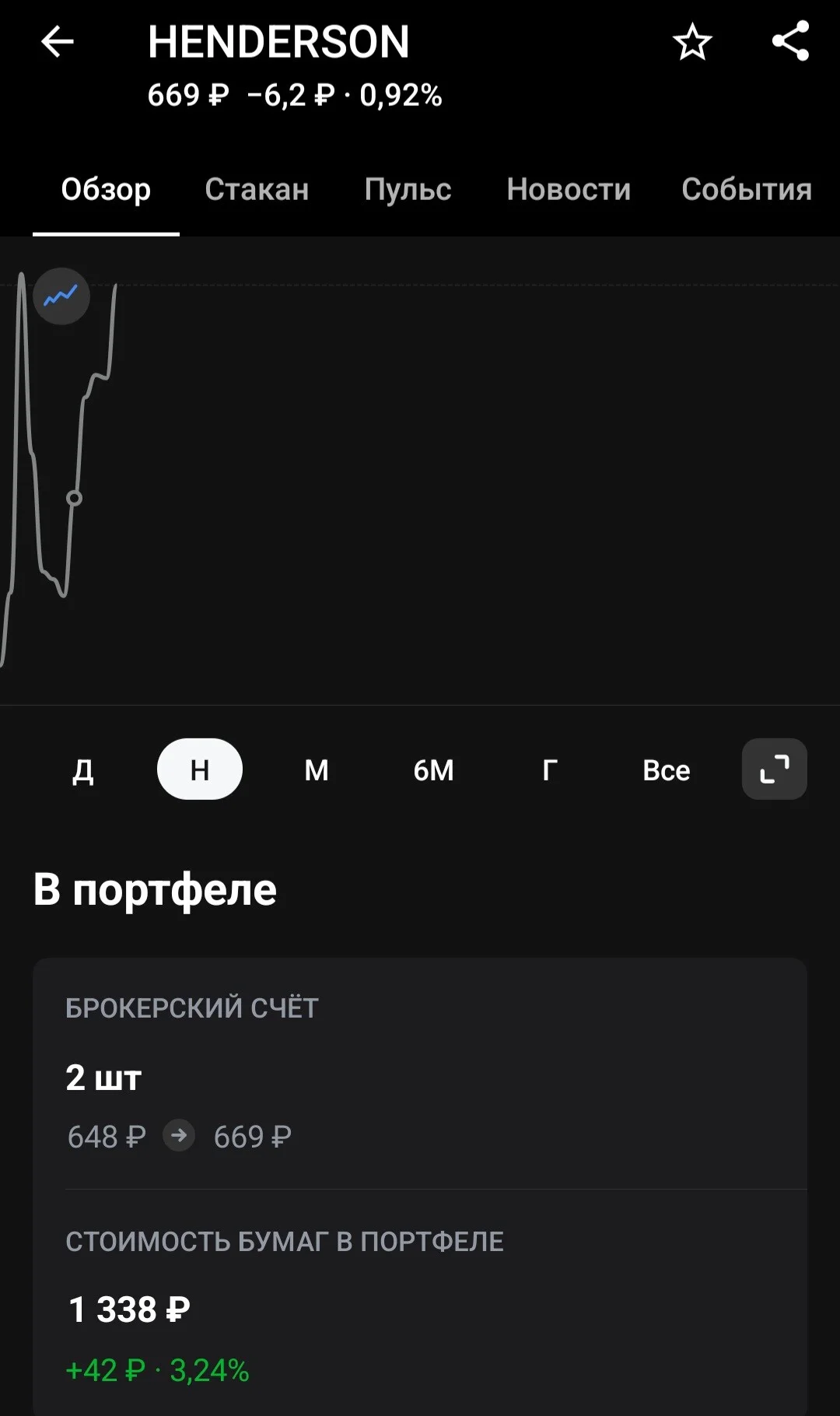The image size is (840, 1416).
Task: Switch chart to Г period
Action: [x=550, y=769]
